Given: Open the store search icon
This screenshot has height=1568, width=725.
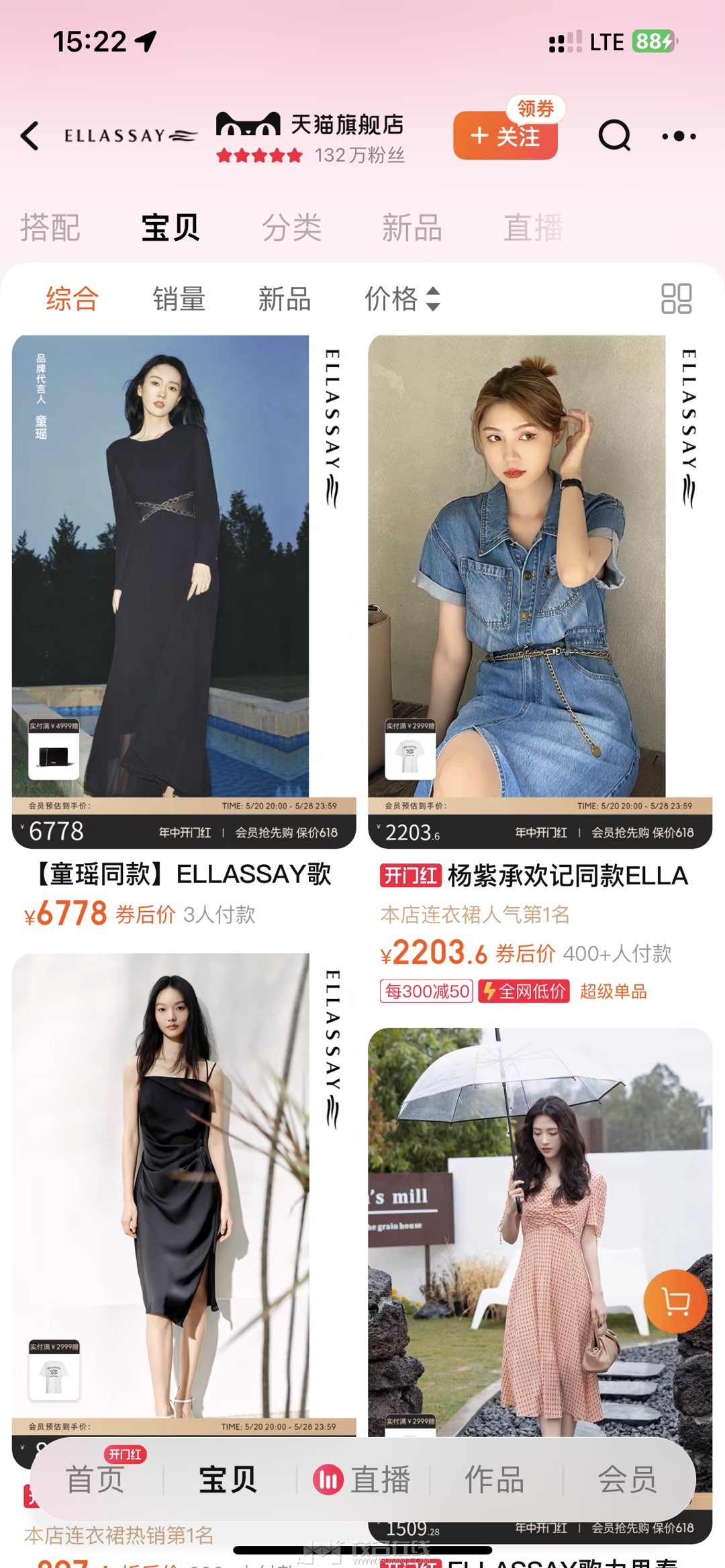Looking at the screenshot, I should (x=614, y=136).
